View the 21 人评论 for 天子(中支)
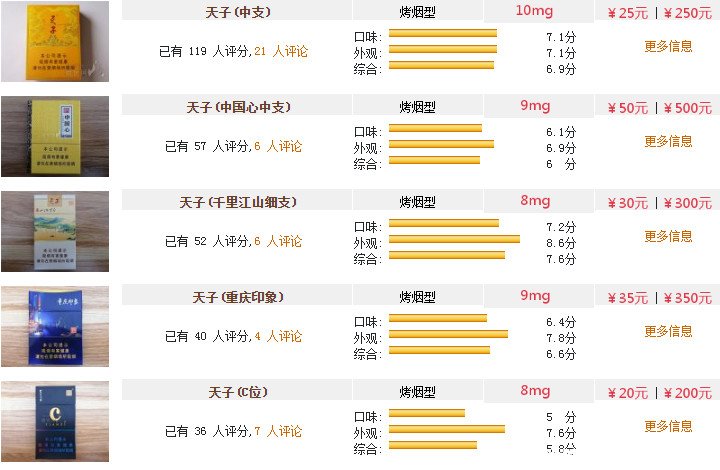720x470 pixels. point(281,51)
